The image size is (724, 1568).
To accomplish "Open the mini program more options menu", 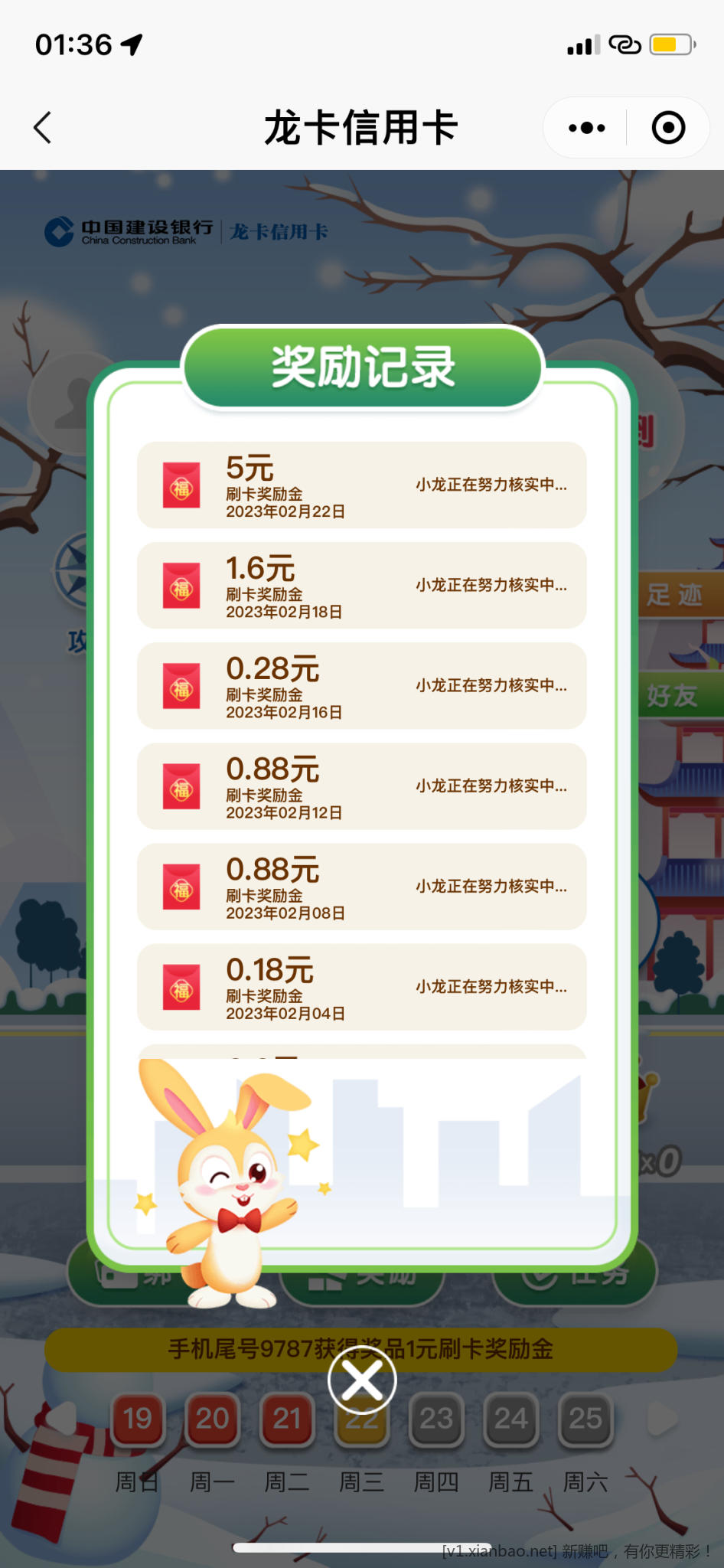I will pos(587,128).
